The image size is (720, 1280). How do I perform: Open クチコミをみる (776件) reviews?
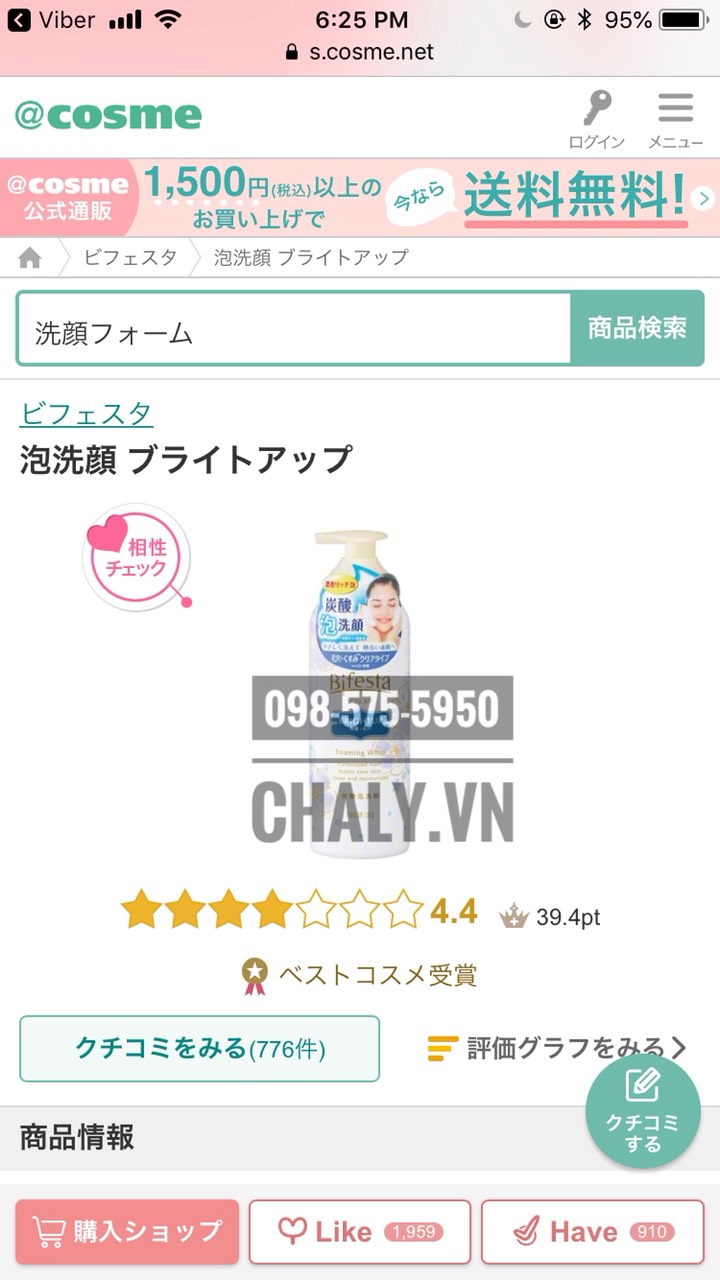click(x=200, y=1048)
